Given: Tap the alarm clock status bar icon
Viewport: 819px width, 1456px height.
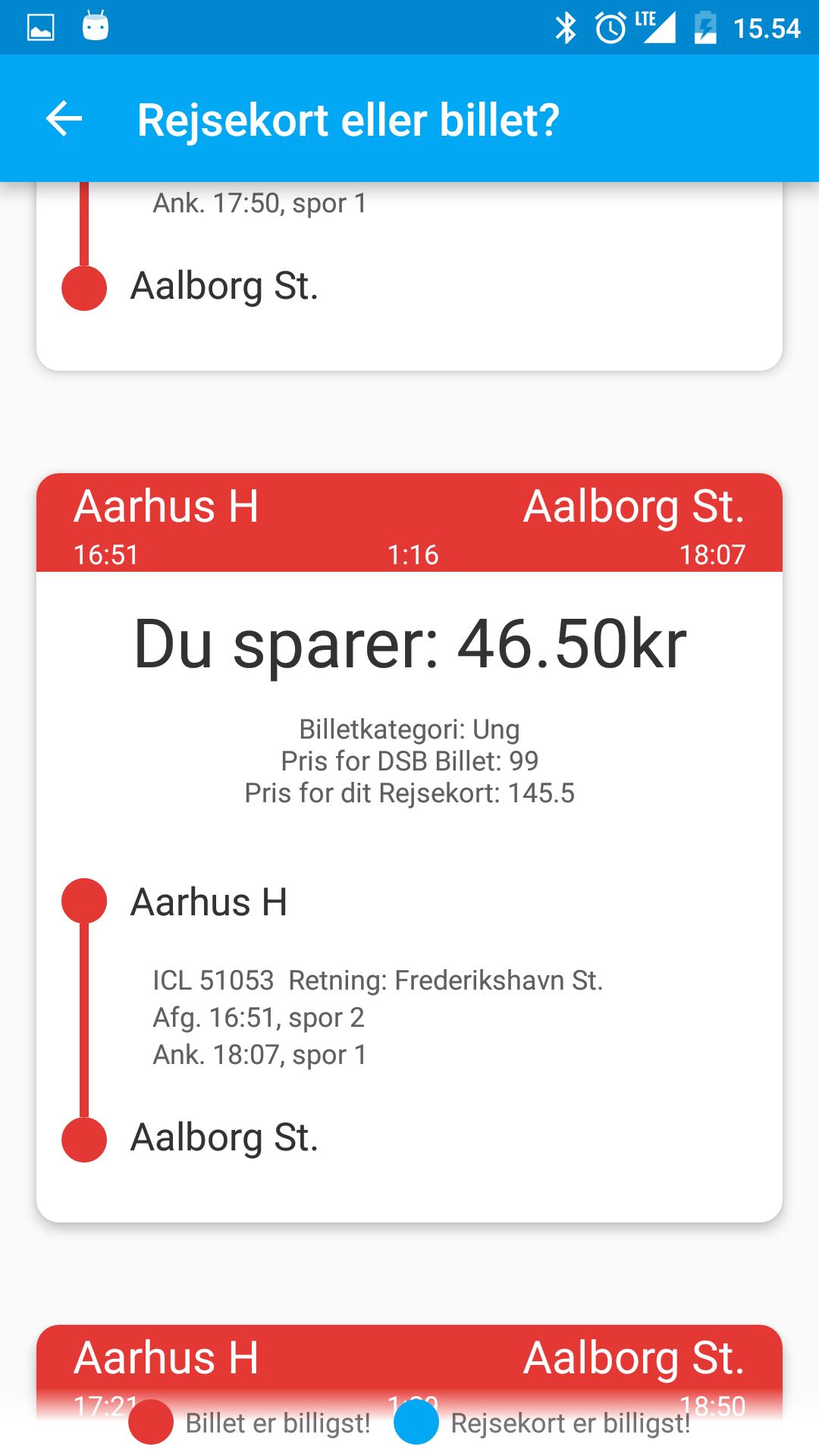Looking at the screenshot, I should point(610,25).
